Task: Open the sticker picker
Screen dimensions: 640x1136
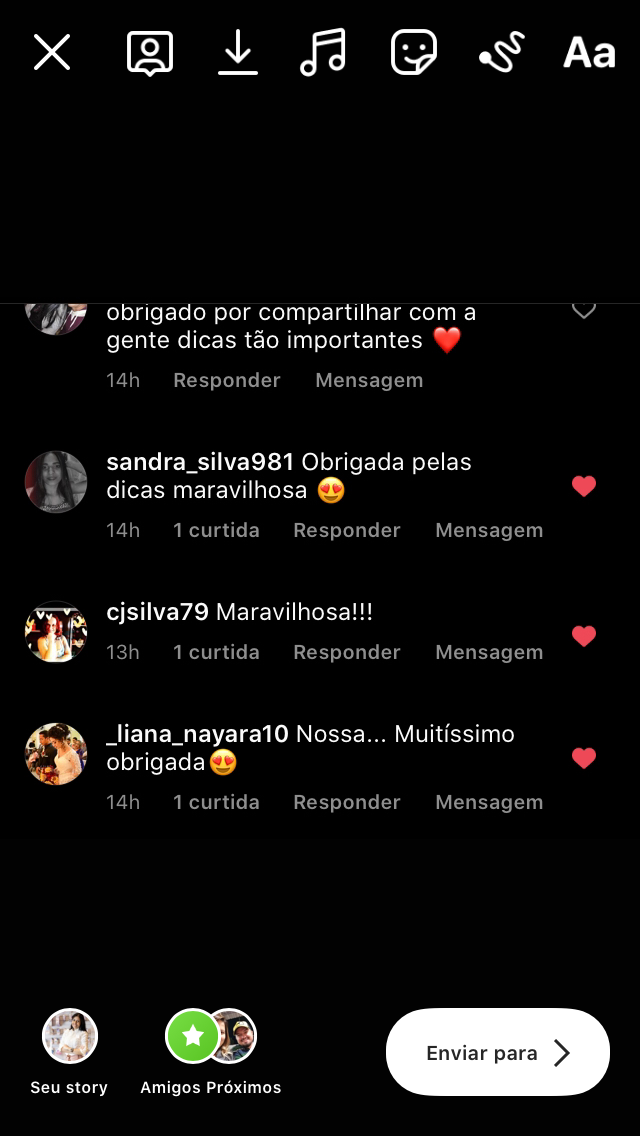Action: click(413, 52)
